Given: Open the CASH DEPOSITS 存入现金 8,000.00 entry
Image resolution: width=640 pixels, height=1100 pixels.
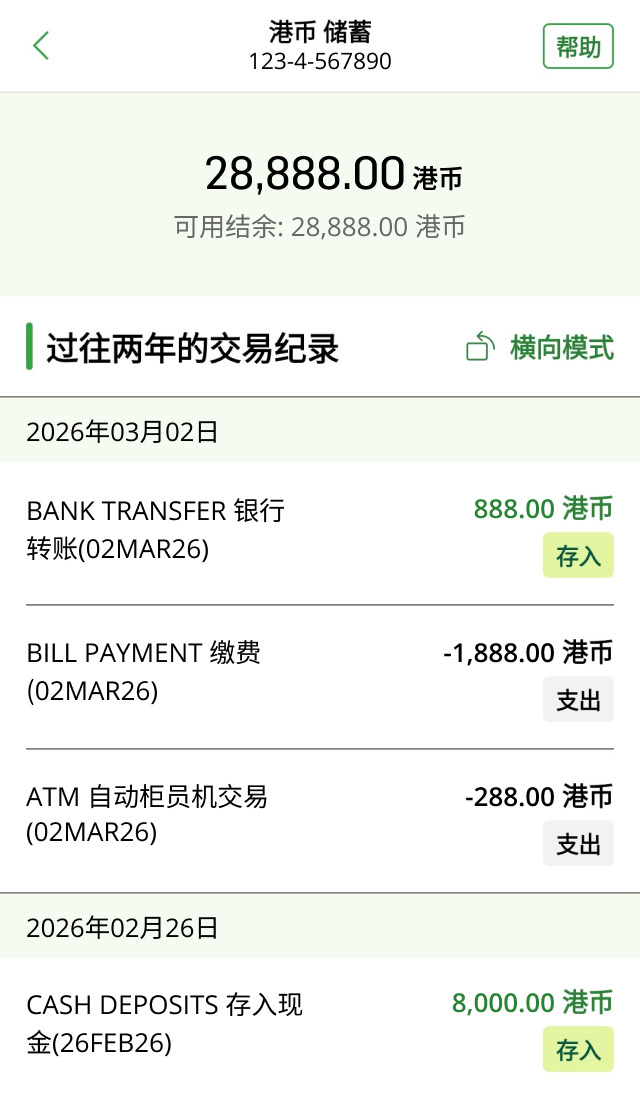Looking at the screenshot, I should pyautogui.click(x=319, y=1024).
